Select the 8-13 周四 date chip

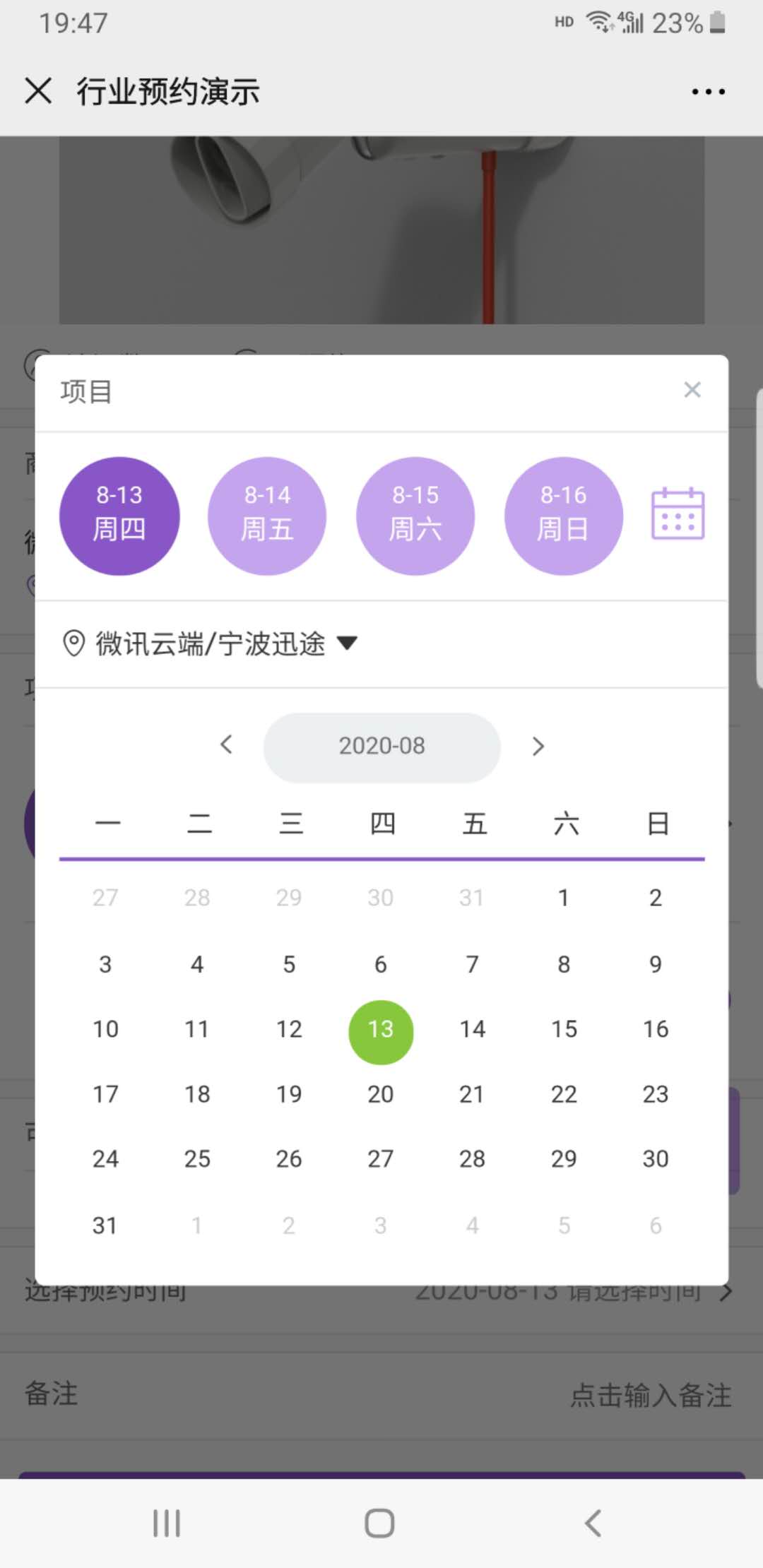coord(119,516)
